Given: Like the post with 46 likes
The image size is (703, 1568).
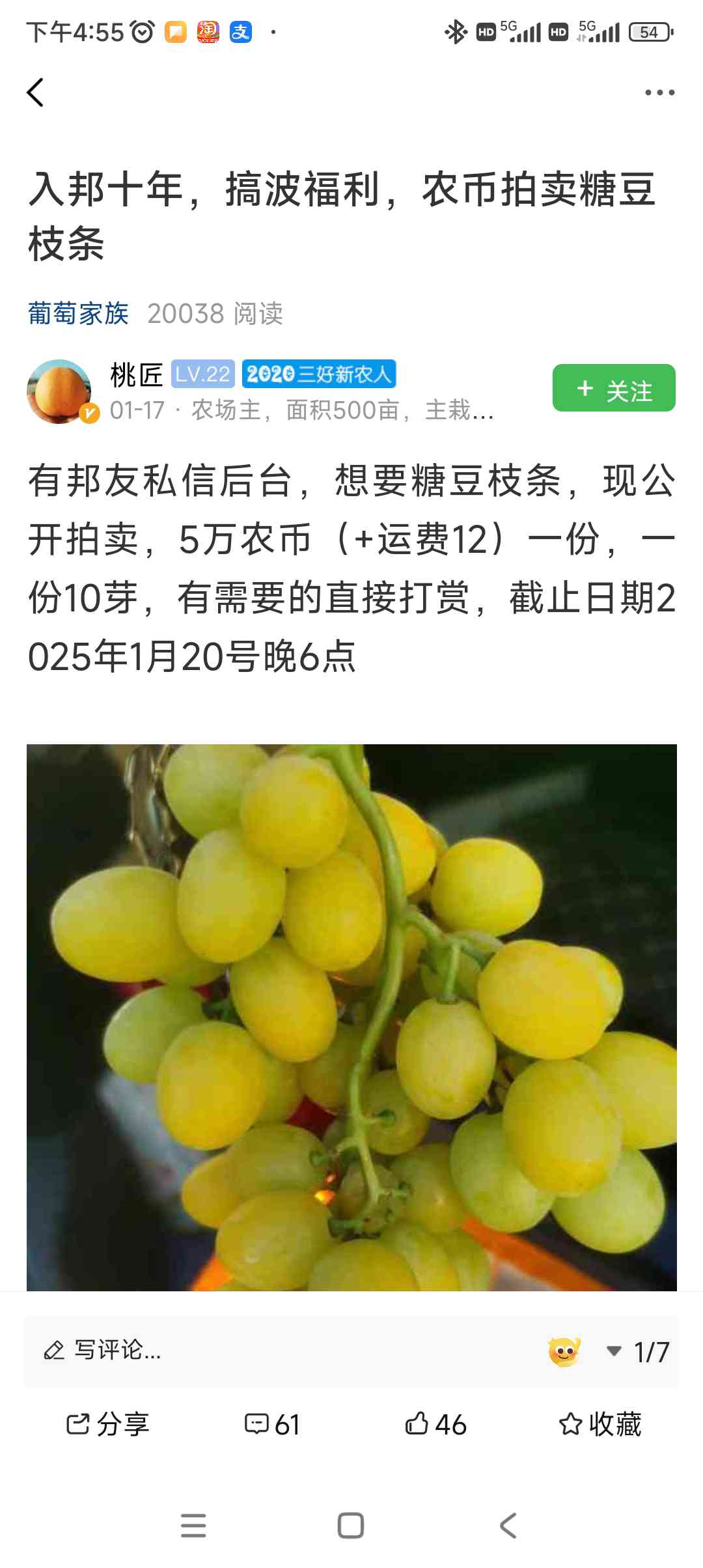Looking at the screenshot, I should click(435, 1424).
